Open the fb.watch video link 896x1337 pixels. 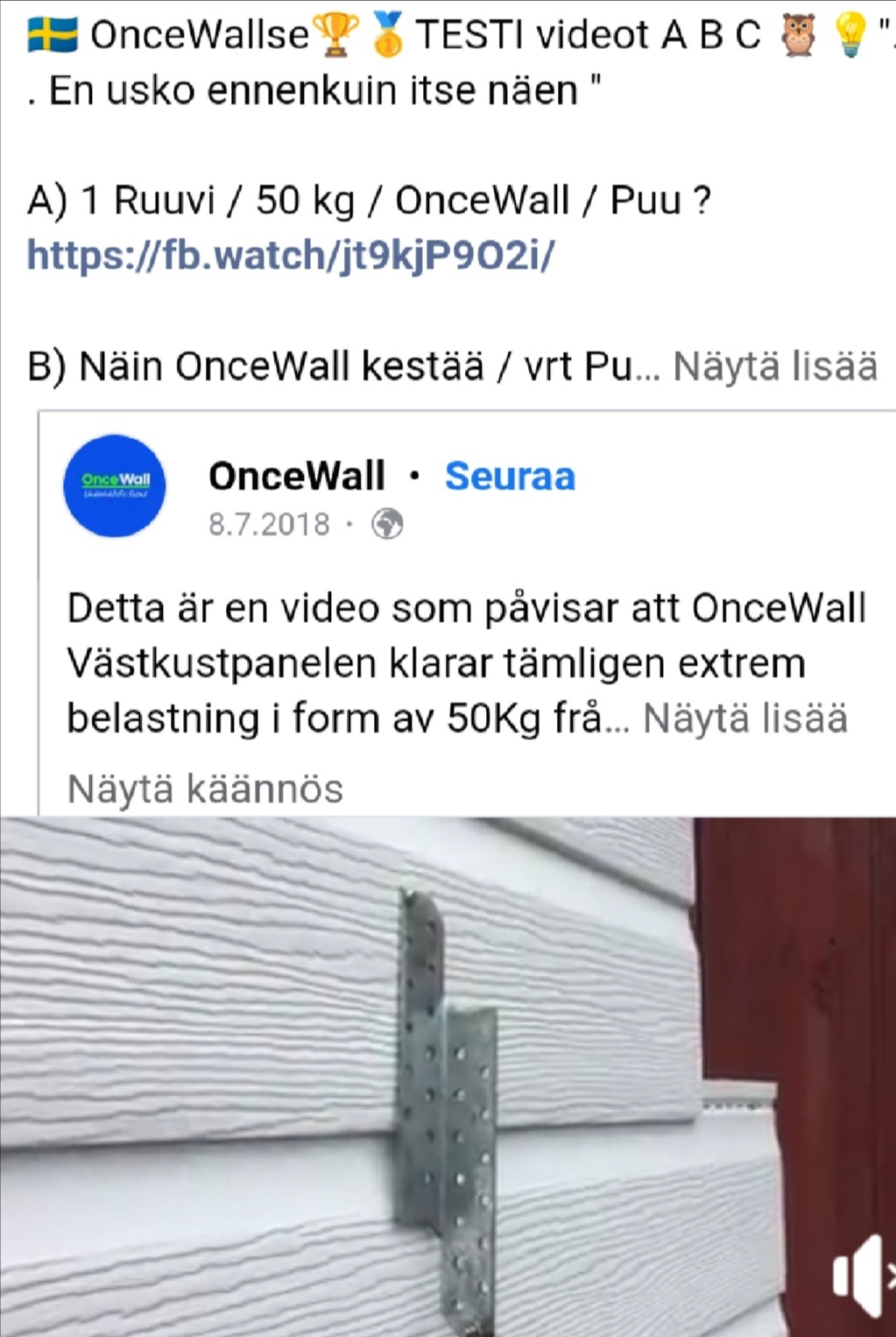[290, 255]
